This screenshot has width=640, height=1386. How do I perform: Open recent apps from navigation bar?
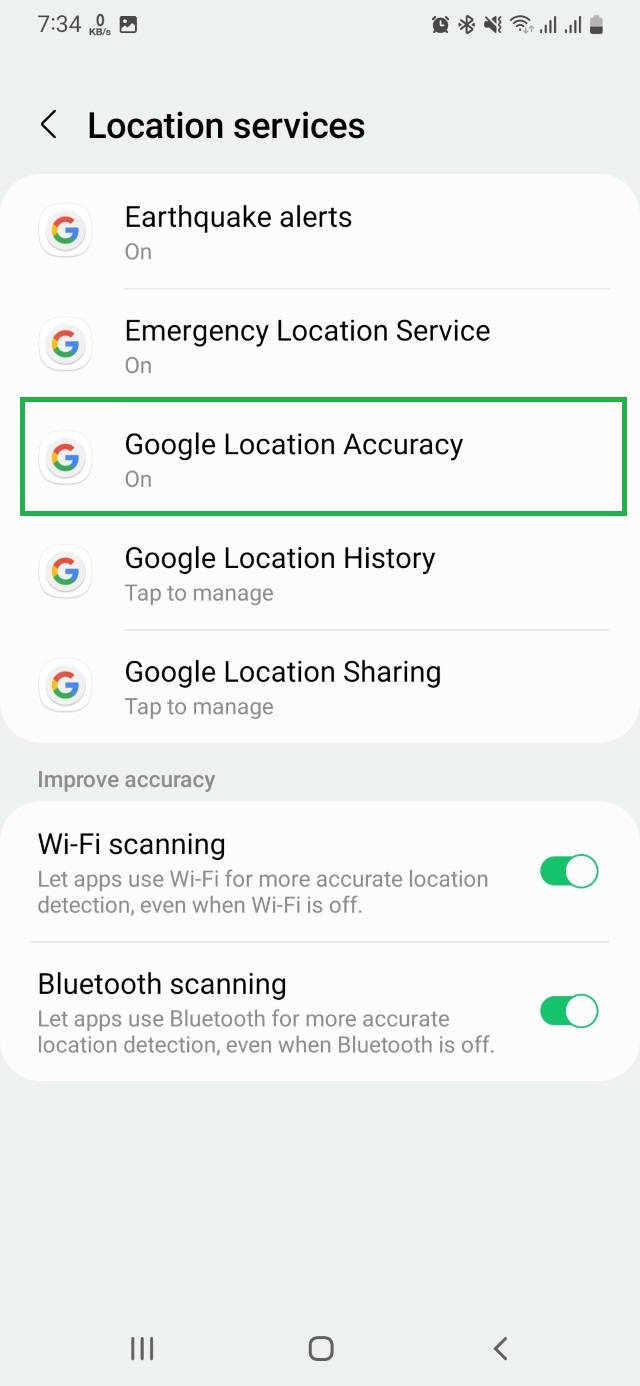tap(142, 1348)
